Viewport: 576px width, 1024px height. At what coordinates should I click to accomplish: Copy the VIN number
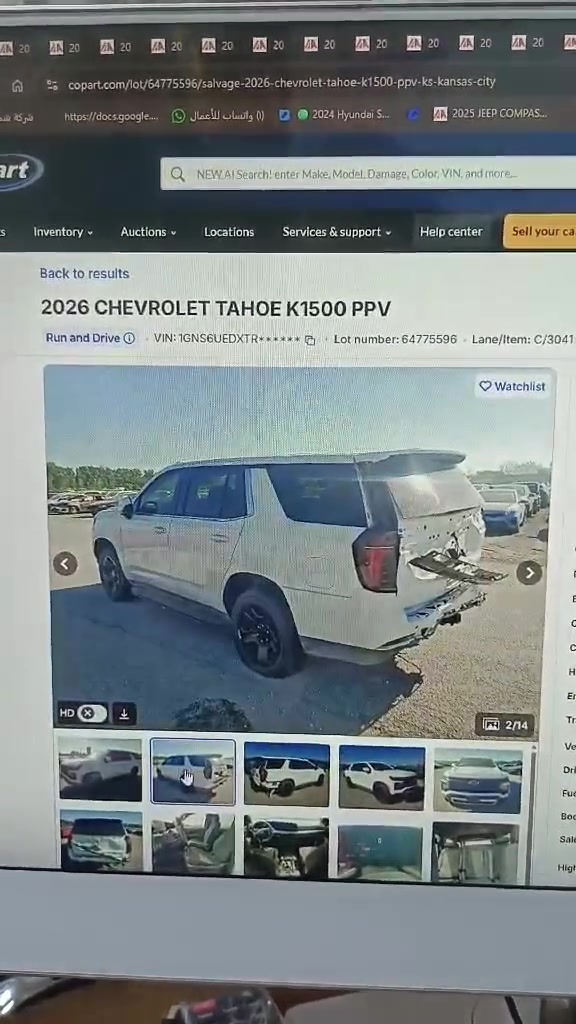click(310, 340)
